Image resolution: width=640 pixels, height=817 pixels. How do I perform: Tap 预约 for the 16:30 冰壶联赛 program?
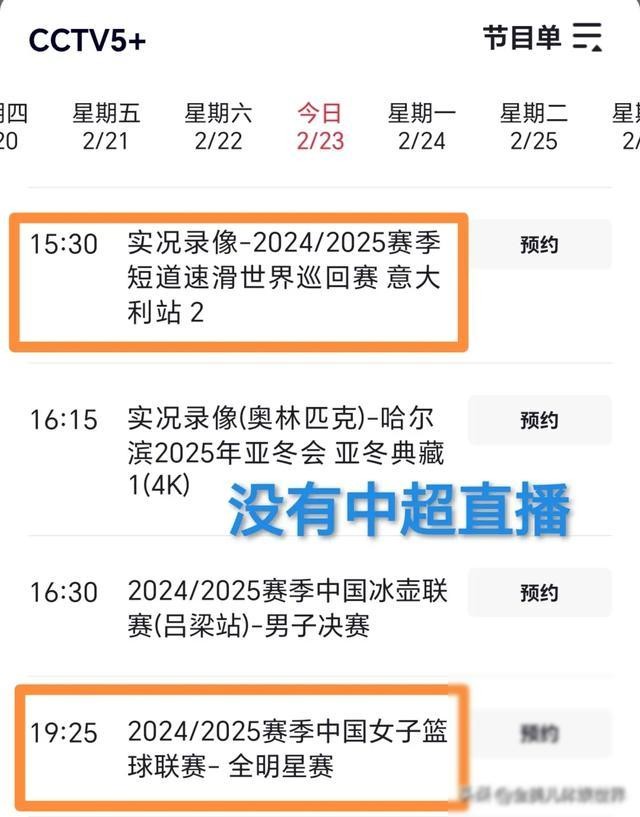[539, 593]
